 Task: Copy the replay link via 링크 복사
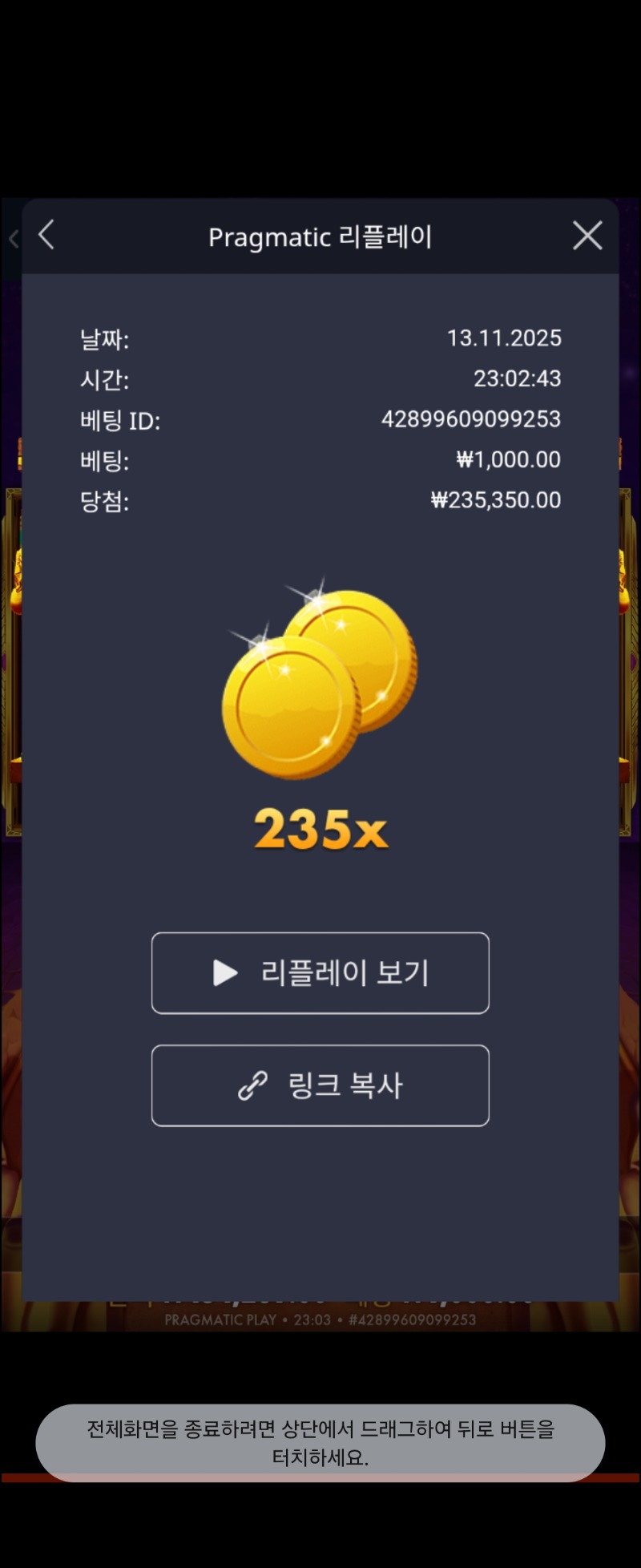tap(320, 1085)
